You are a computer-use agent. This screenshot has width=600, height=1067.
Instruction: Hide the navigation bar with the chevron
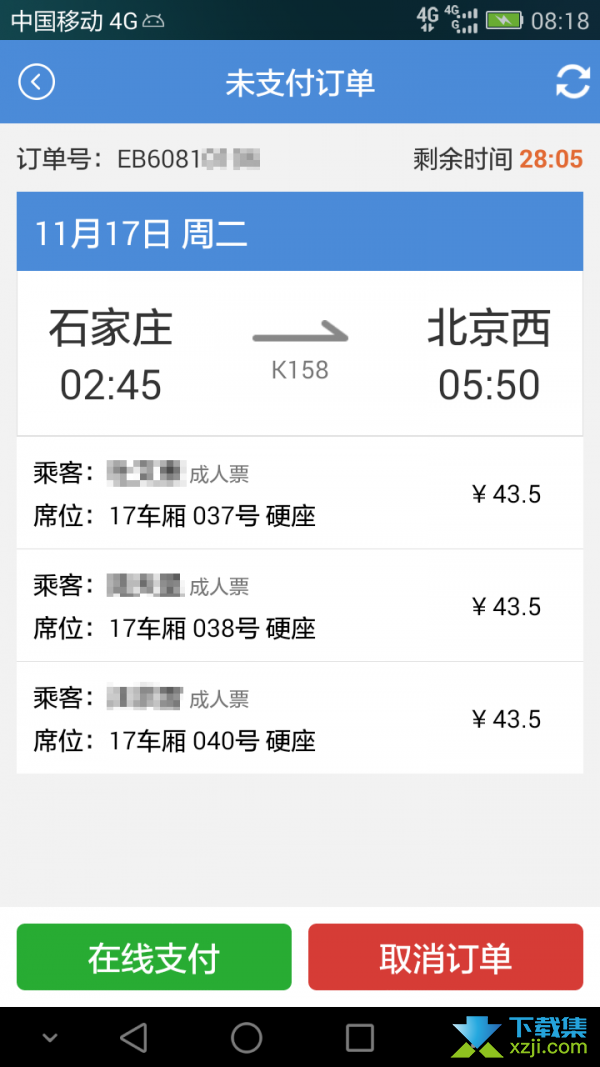coord(49,1038)
